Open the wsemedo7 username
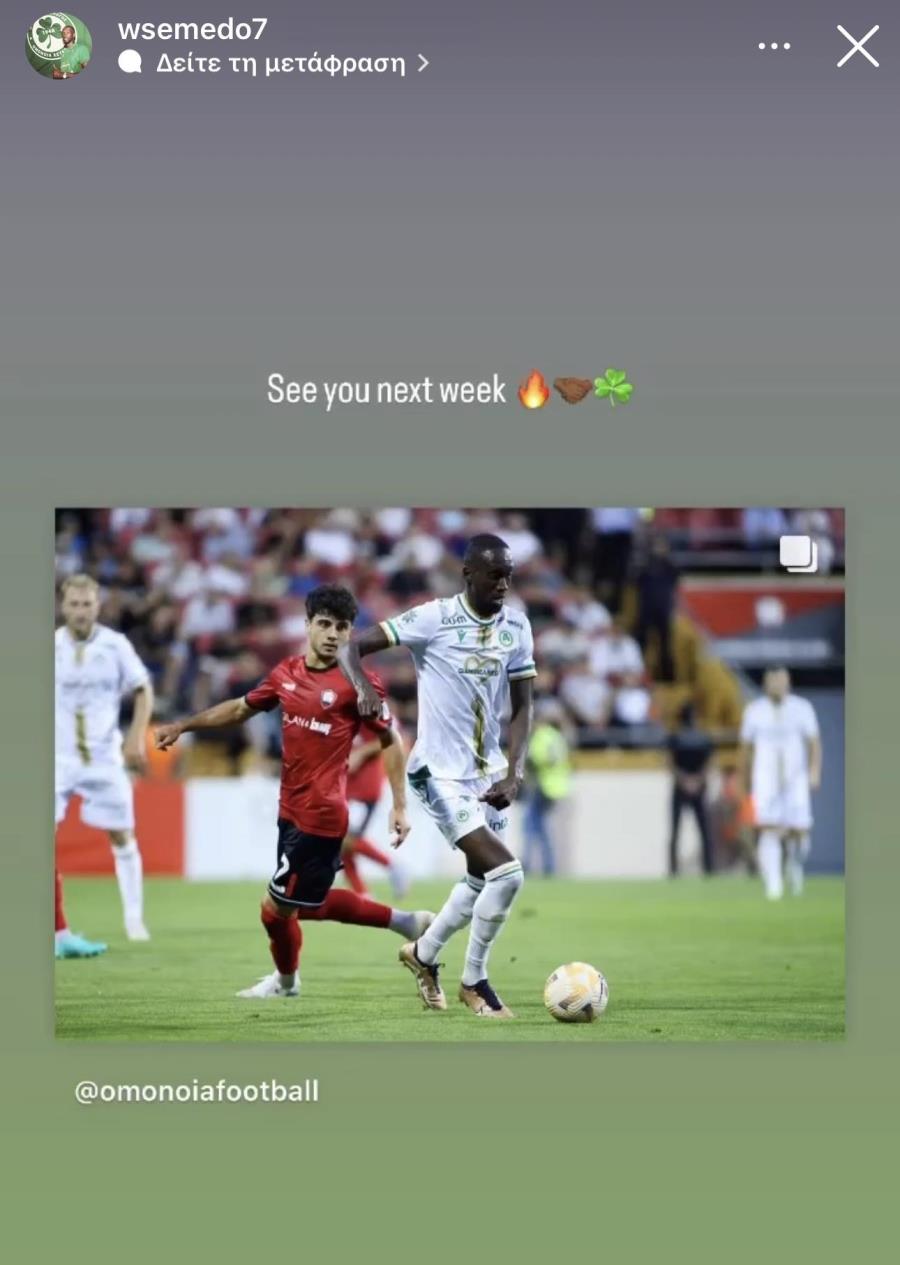The height and width of the screenshot is (1265, 900). [192, 29]
